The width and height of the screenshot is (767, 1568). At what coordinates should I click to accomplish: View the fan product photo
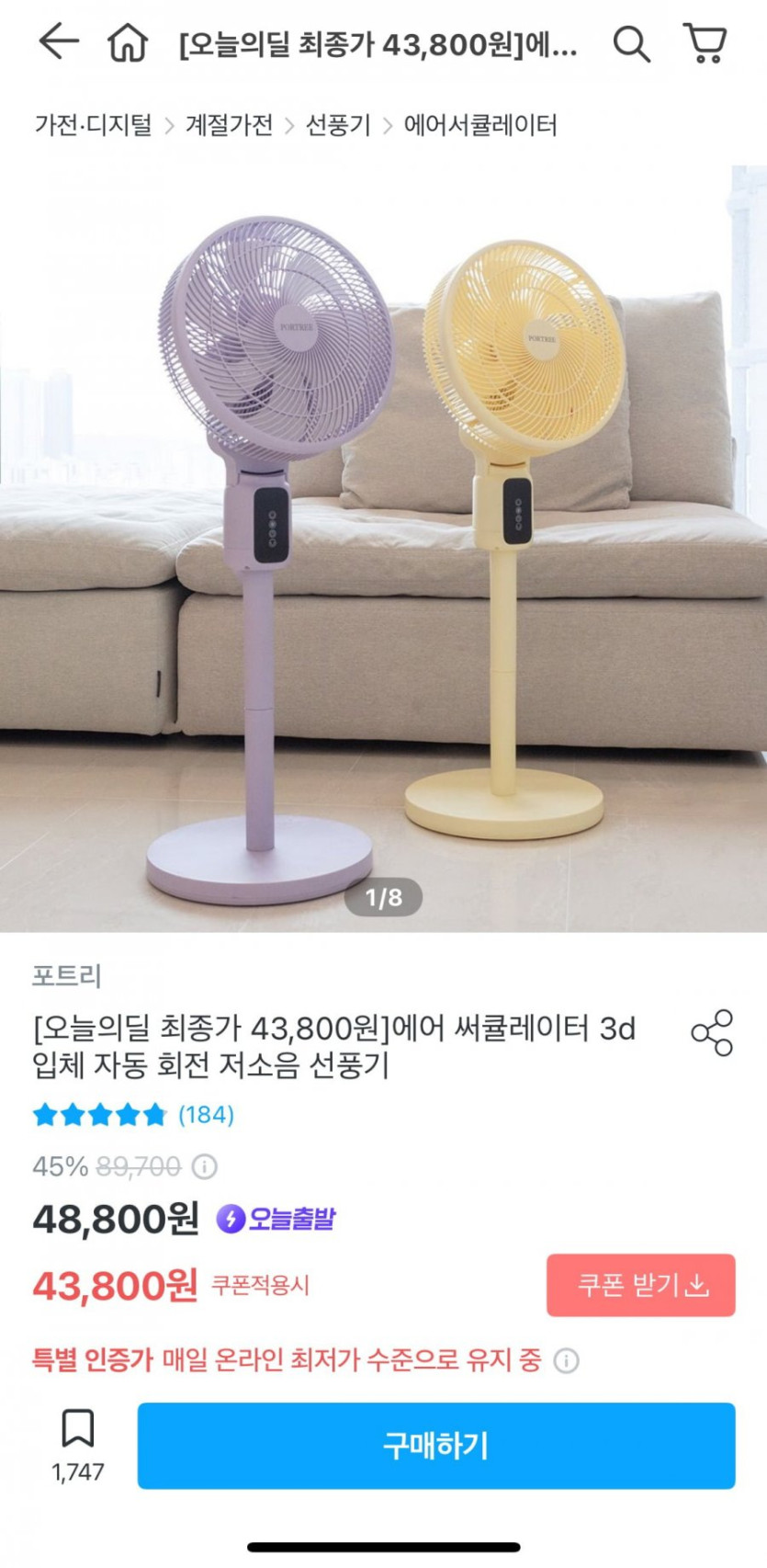pyautogui.click(x=383, y=549)
